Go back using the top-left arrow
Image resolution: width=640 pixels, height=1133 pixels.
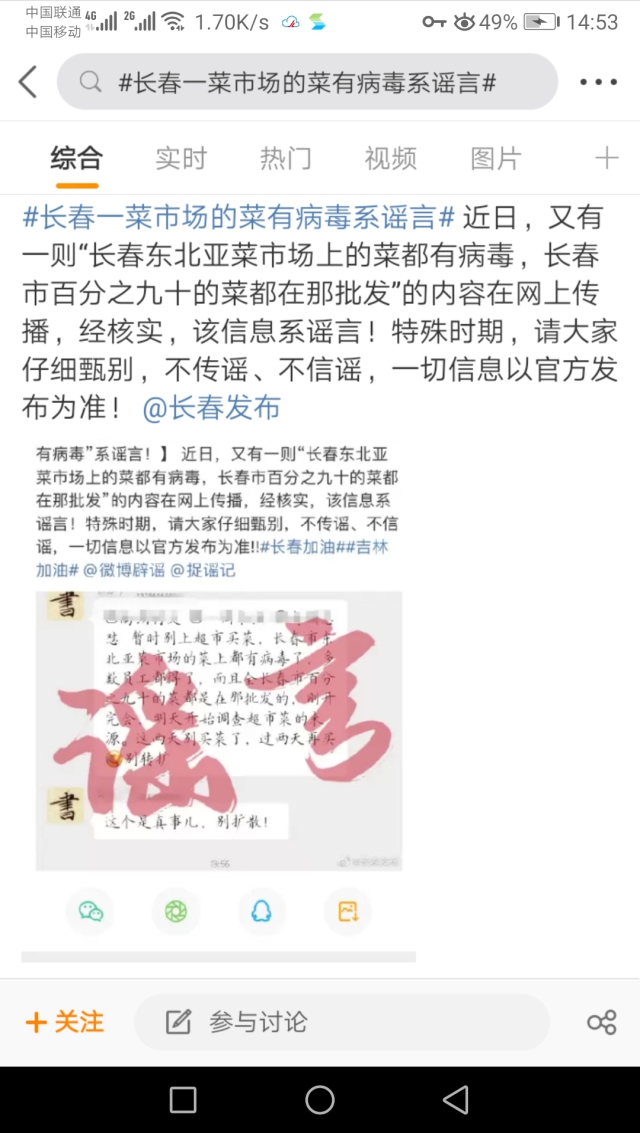pyautogui.click(x=28, y=82)
